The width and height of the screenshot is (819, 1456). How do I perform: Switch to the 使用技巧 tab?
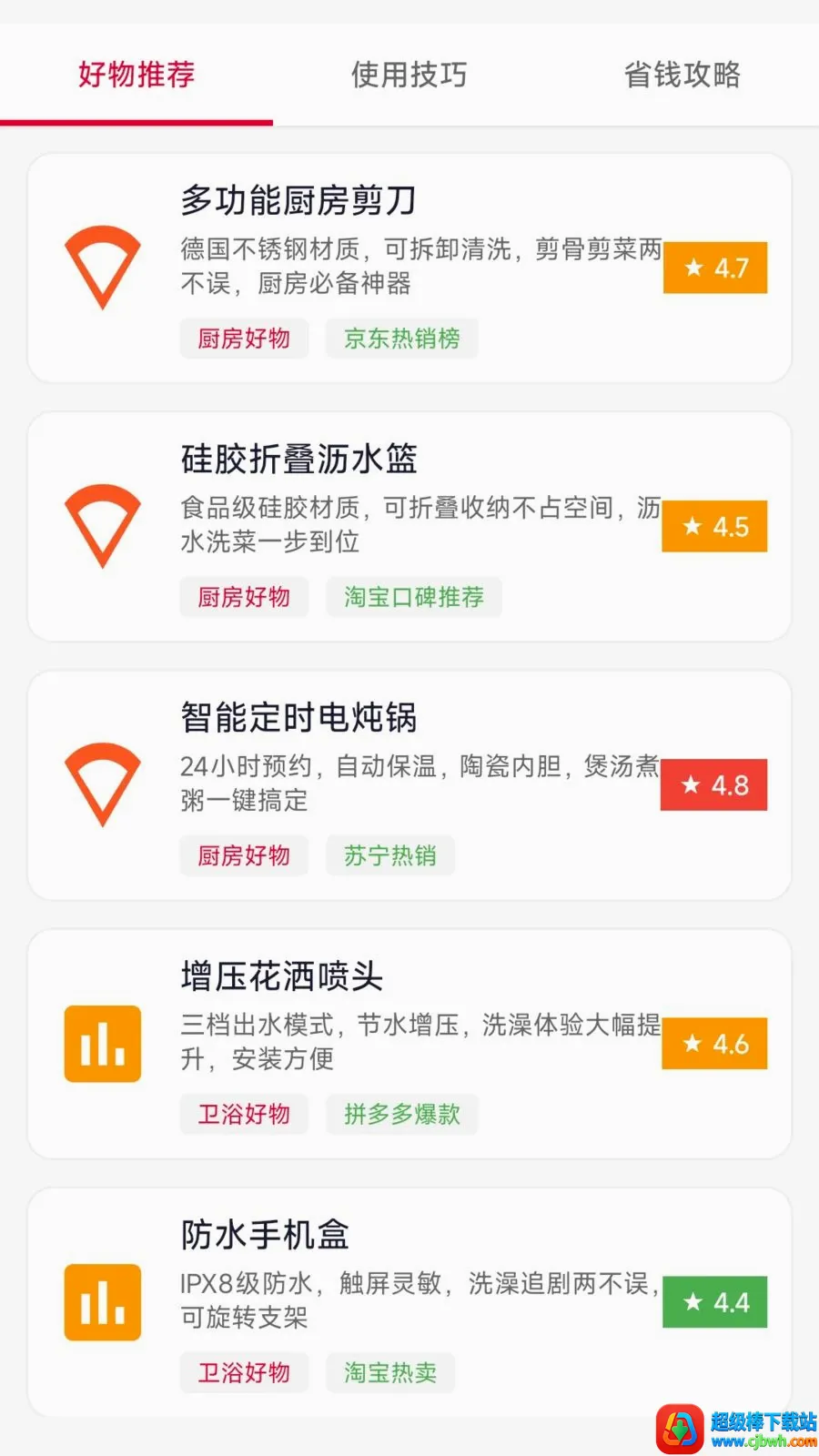tap(409, 75)
